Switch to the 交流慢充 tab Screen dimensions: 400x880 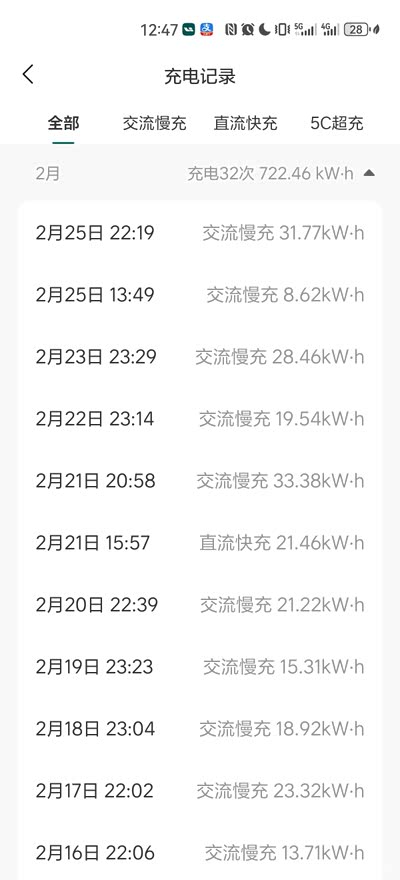154,123
